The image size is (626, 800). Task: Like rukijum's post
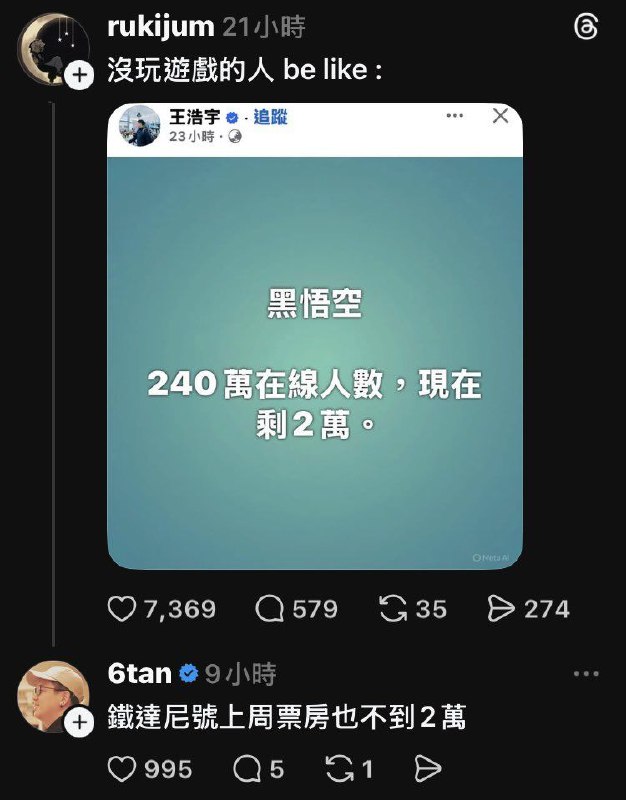(x=121, y=609)
